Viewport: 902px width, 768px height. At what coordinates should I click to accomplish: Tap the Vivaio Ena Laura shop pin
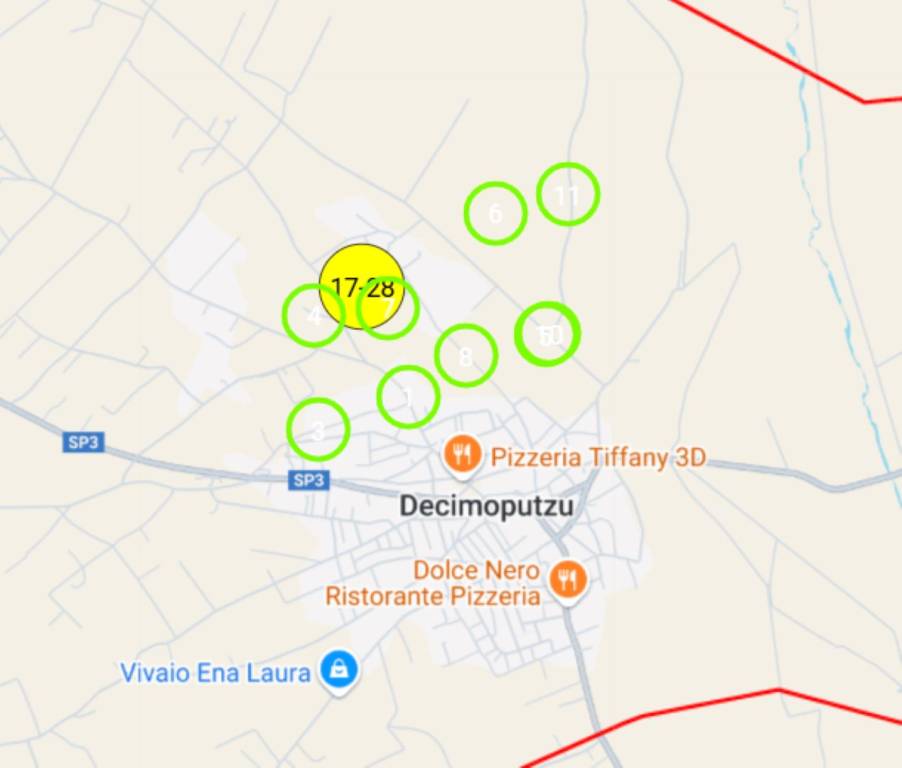coord(339,671)
